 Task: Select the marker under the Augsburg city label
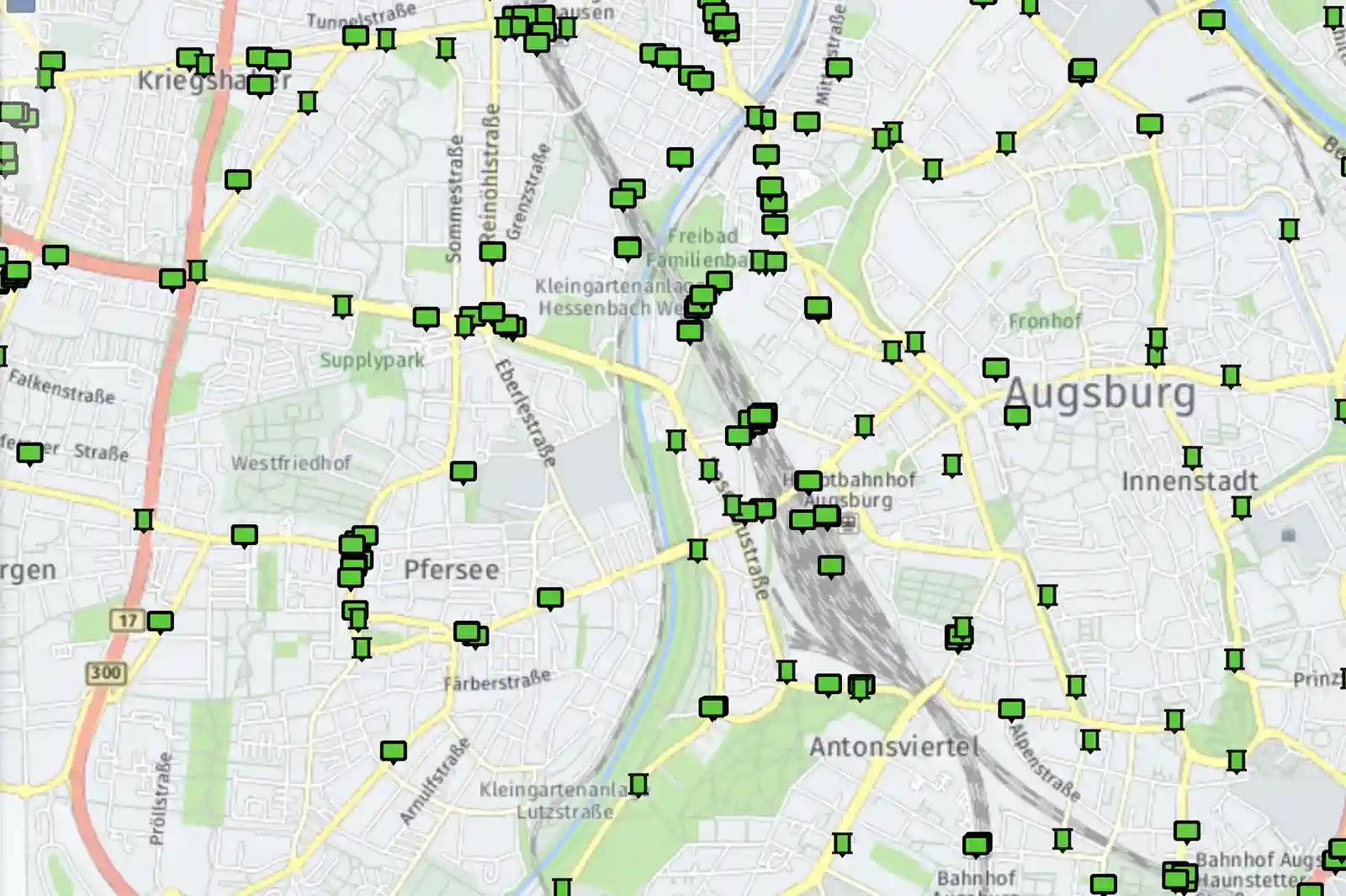tap(1017, 415)
